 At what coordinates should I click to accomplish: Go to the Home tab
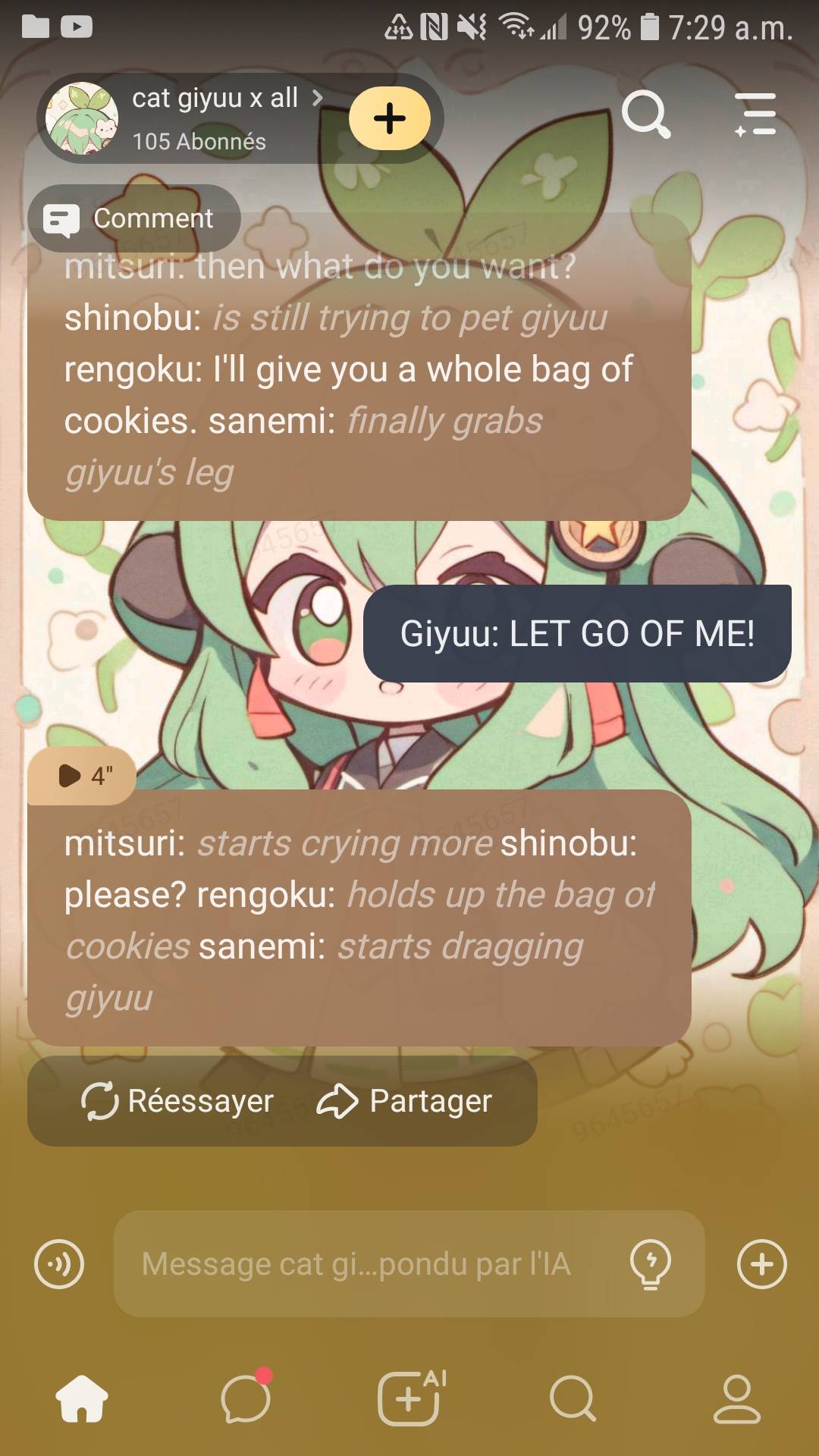pos(82,1398)
